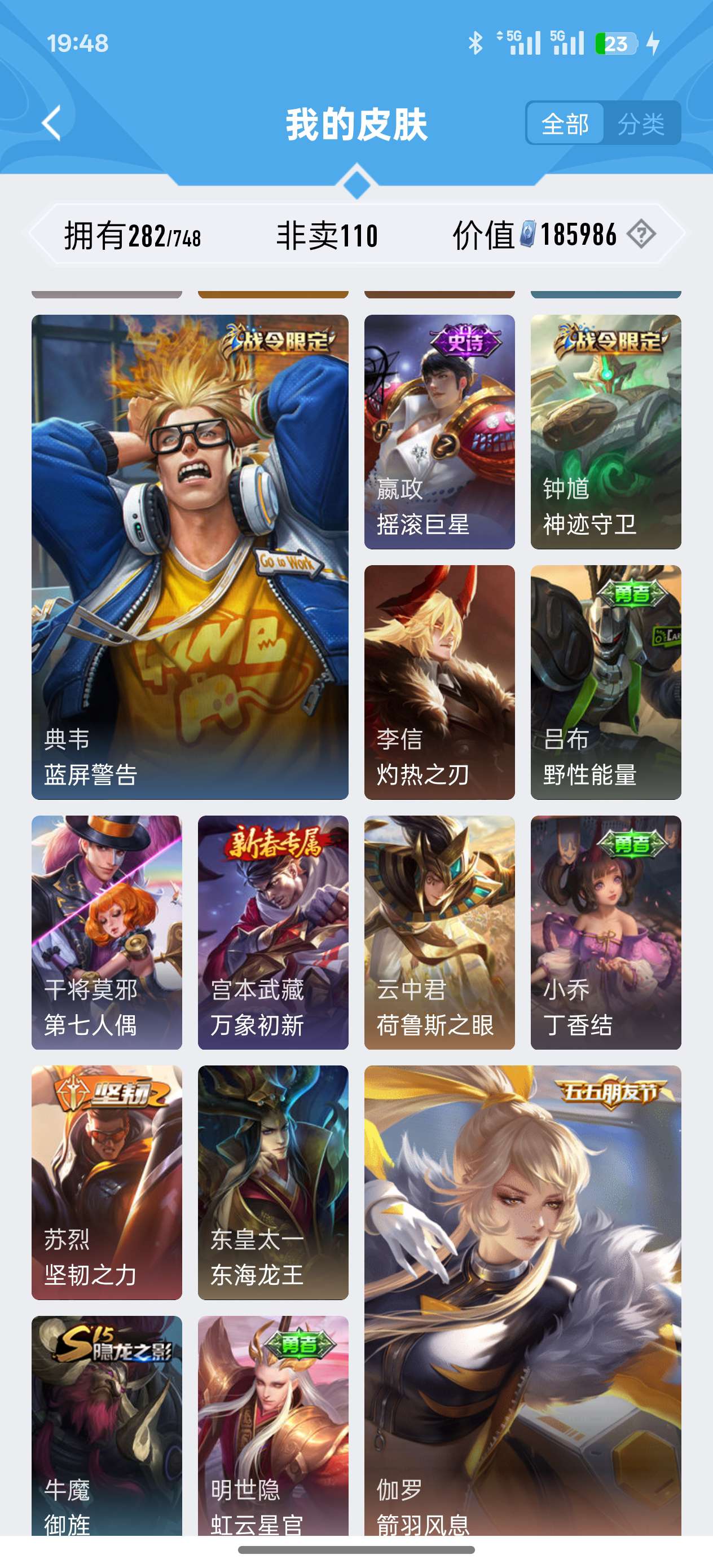
Task: Tap 伽罗 箭羽风息 skin card
Action: (522, 1300)
